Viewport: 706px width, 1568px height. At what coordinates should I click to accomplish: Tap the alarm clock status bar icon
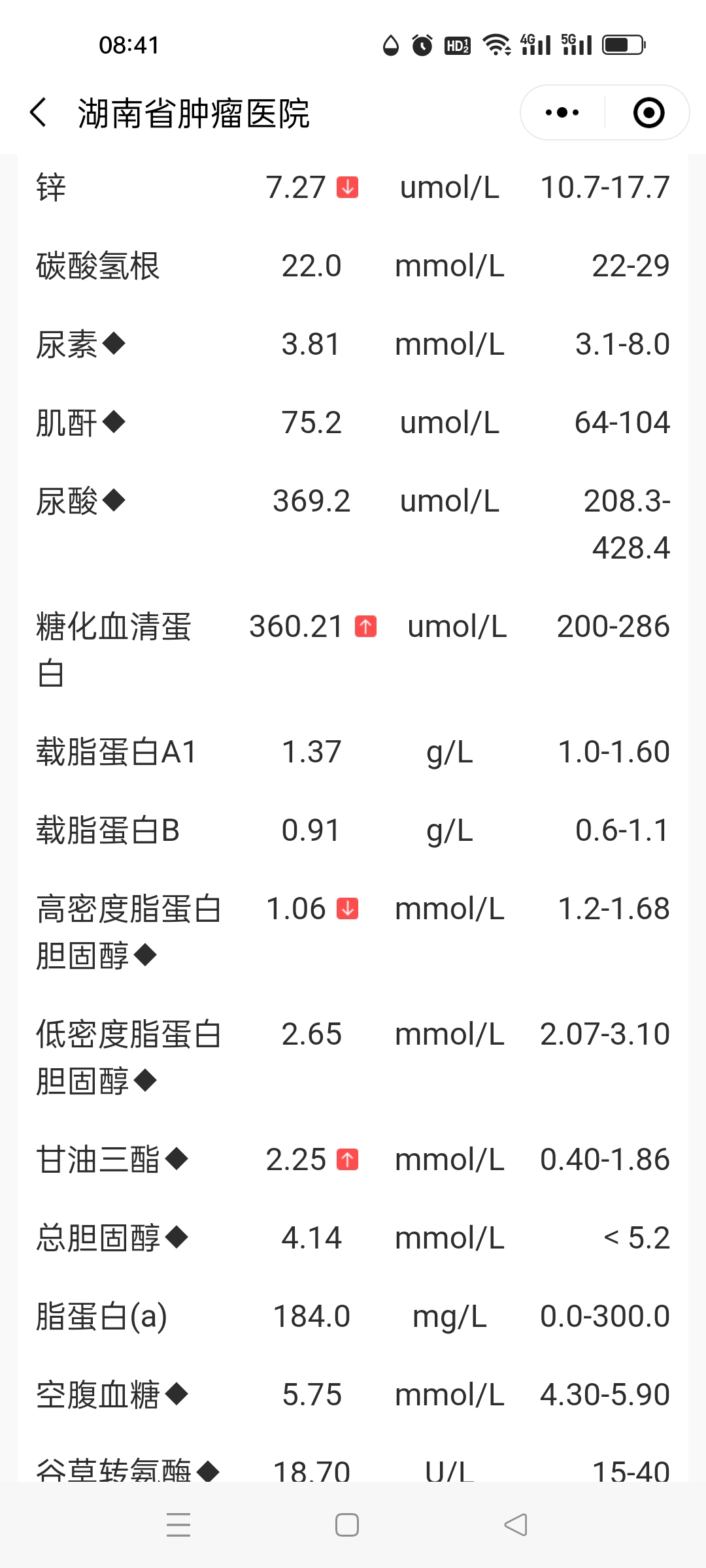(422, 44)
